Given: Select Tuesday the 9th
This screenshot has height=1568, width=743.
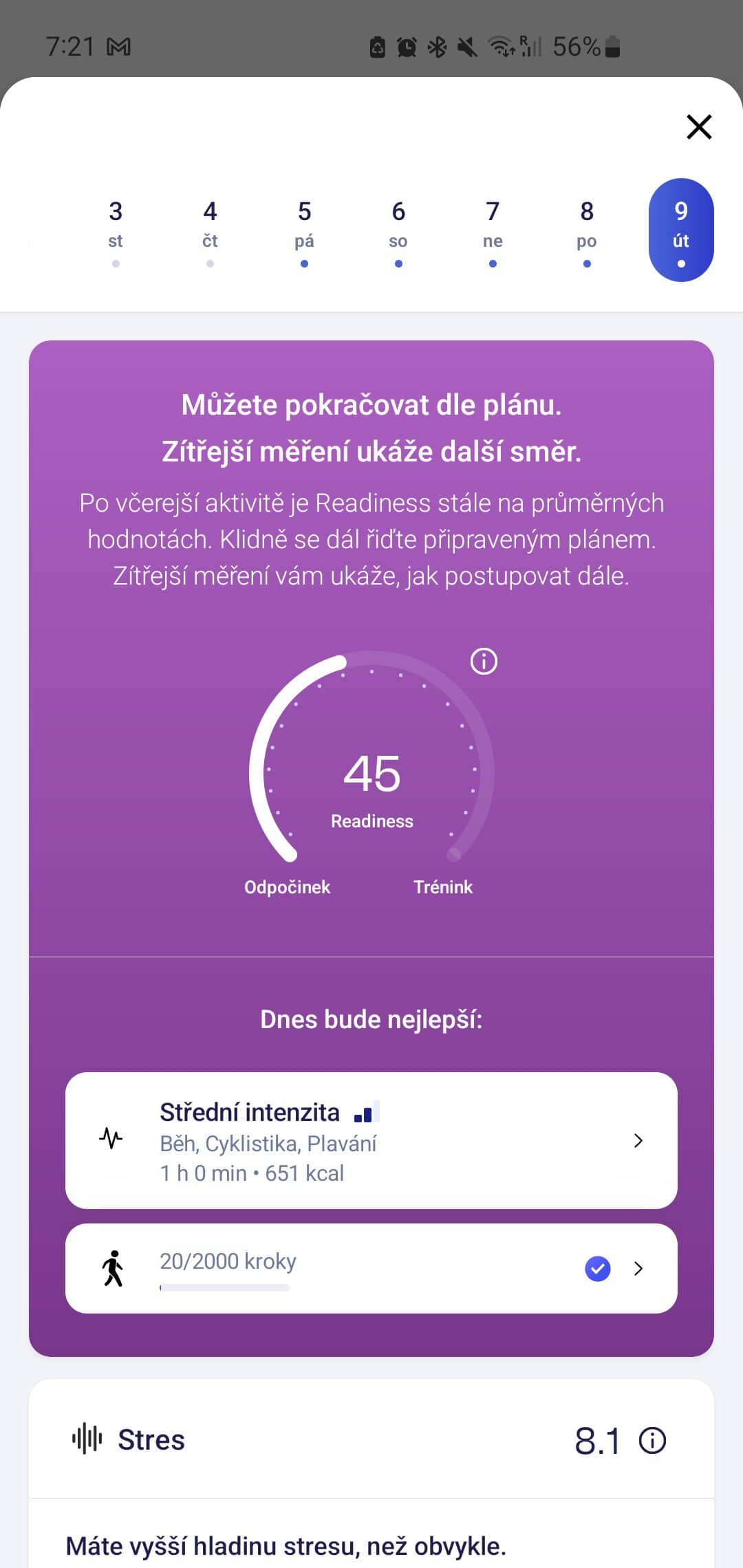Looking at the screenshot, I should (x=681, y=230).
